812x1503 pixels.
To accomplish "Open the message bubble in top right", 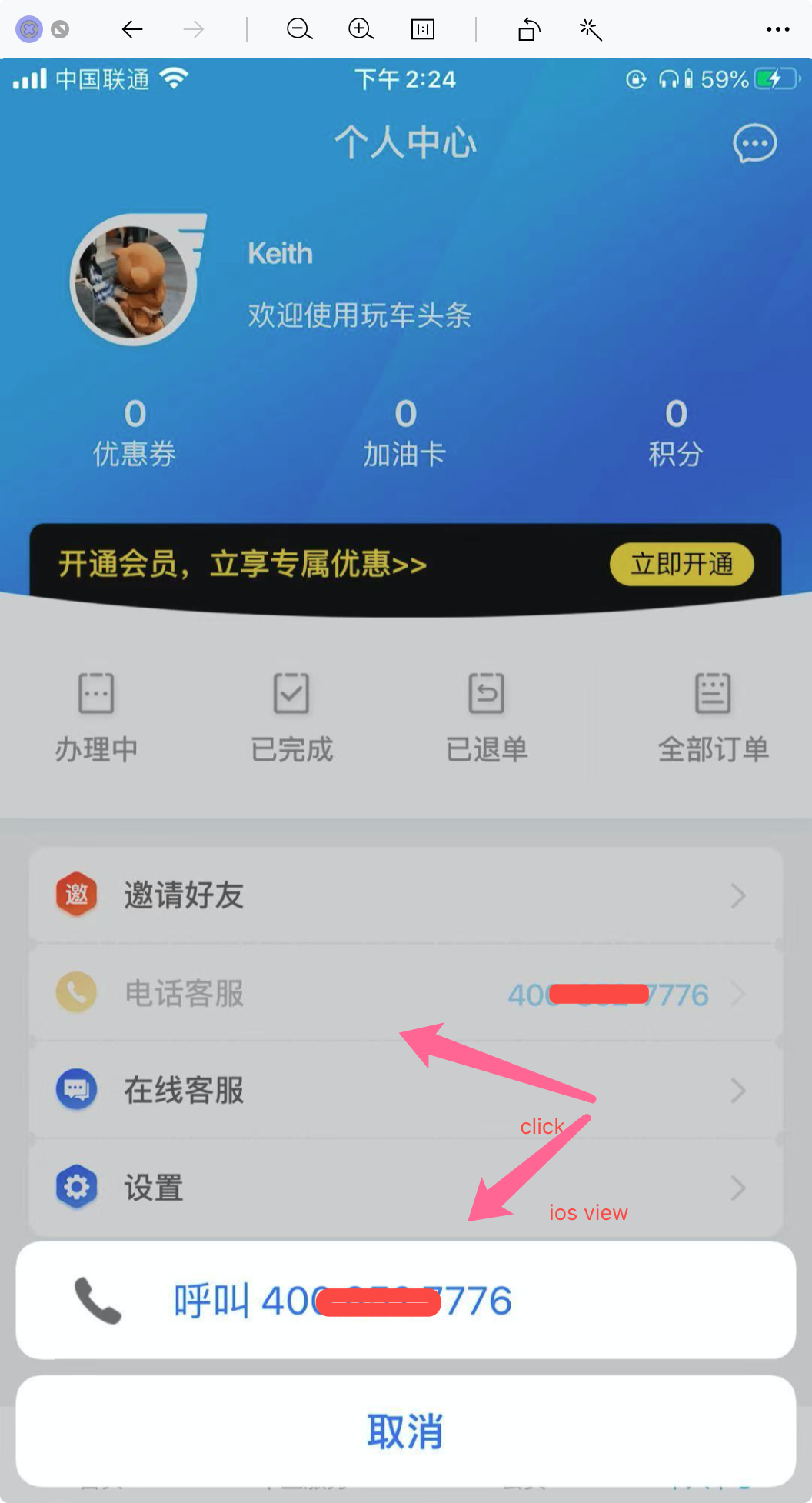I will [754, 143].
